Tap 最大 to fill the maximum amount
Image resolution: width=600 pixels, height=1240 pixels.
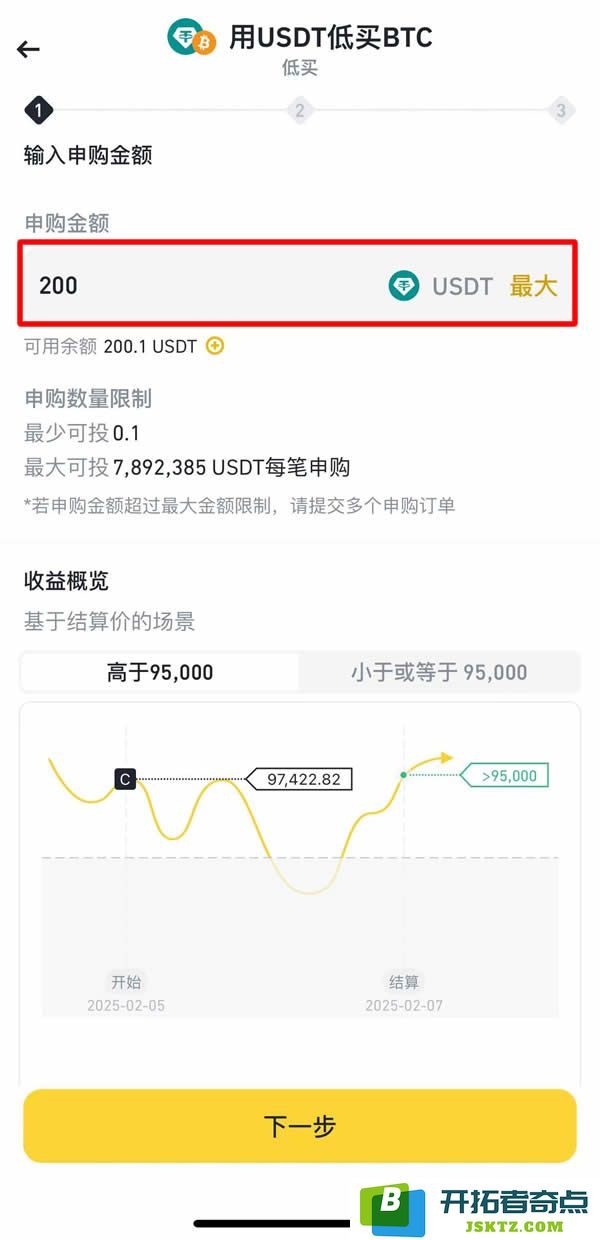coord(533,286)
